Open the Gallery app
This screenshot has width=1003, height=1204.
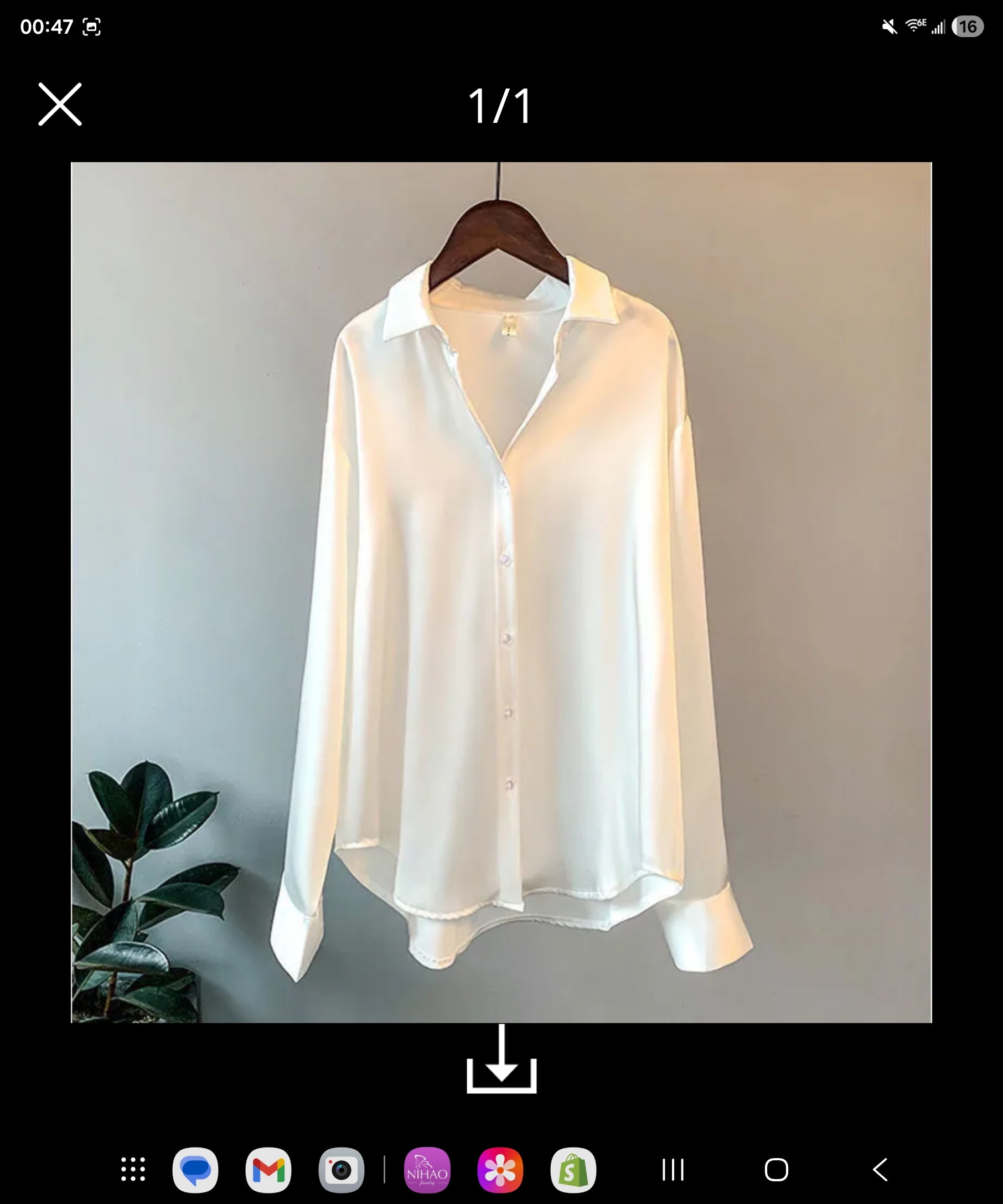(500, 1170)
